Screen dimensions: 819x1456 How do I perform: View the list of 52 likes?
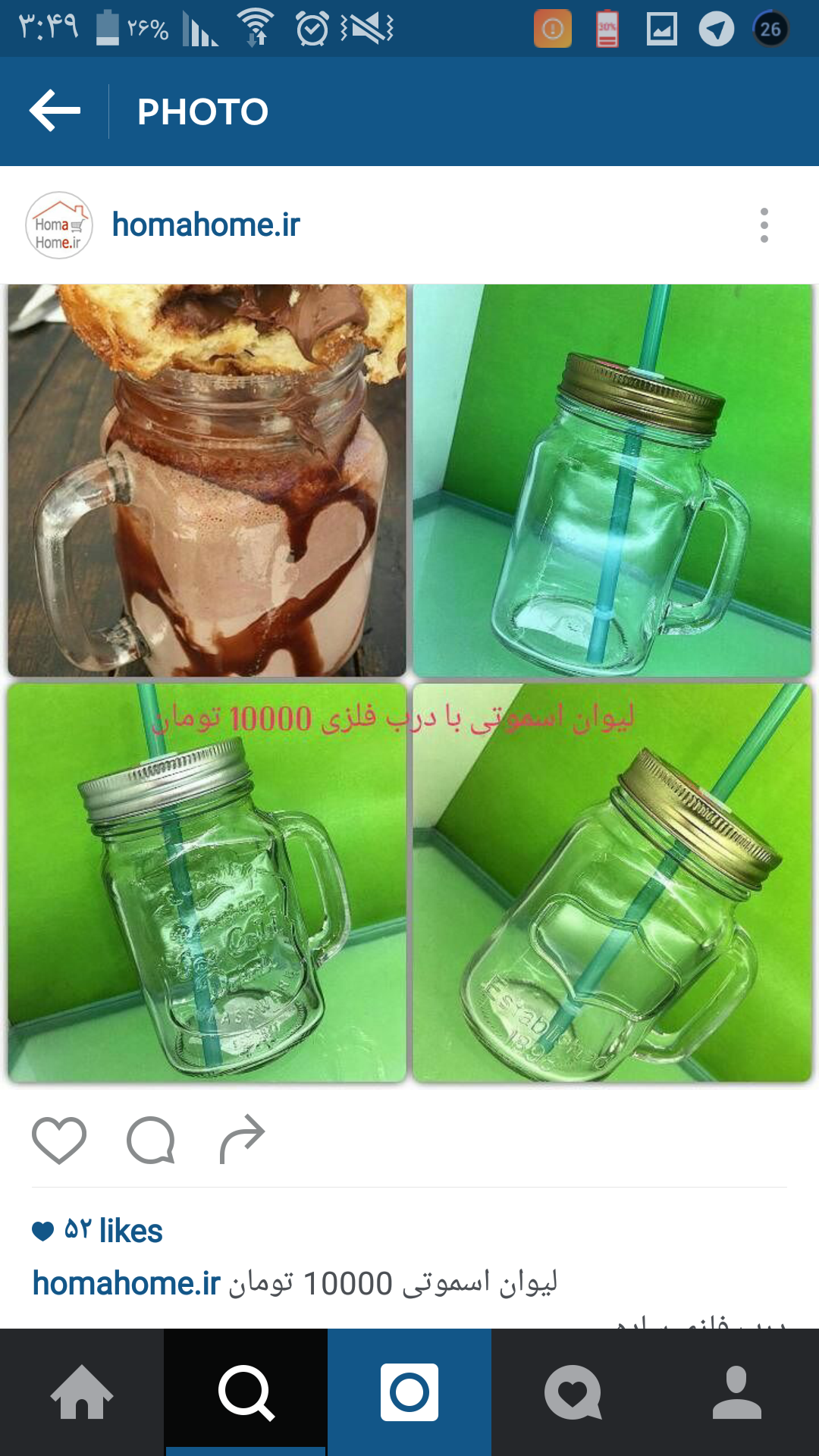[114, 1230]
